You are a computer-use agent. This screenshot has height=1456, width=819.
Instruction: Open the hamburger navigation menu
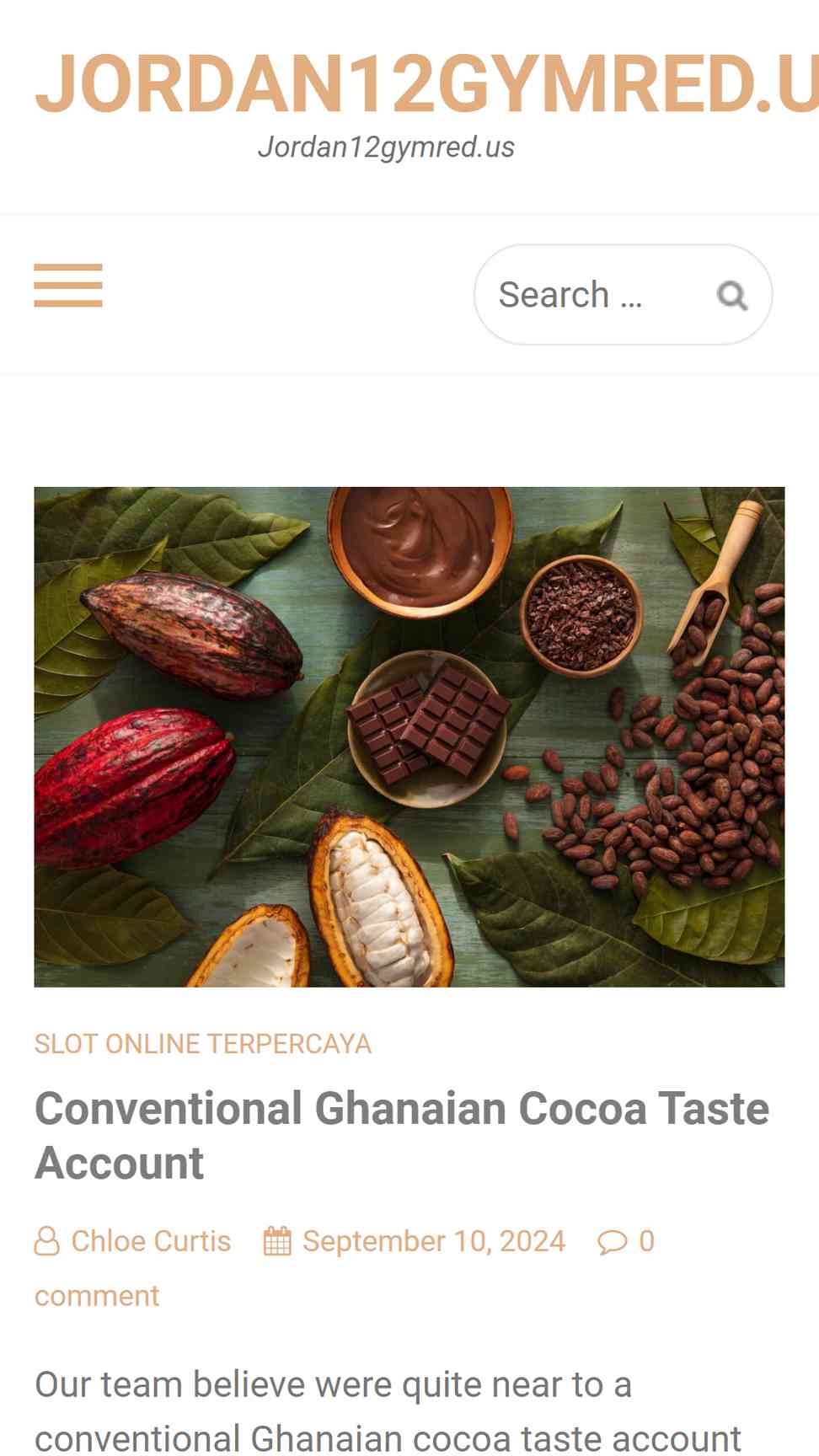[68, 286]
